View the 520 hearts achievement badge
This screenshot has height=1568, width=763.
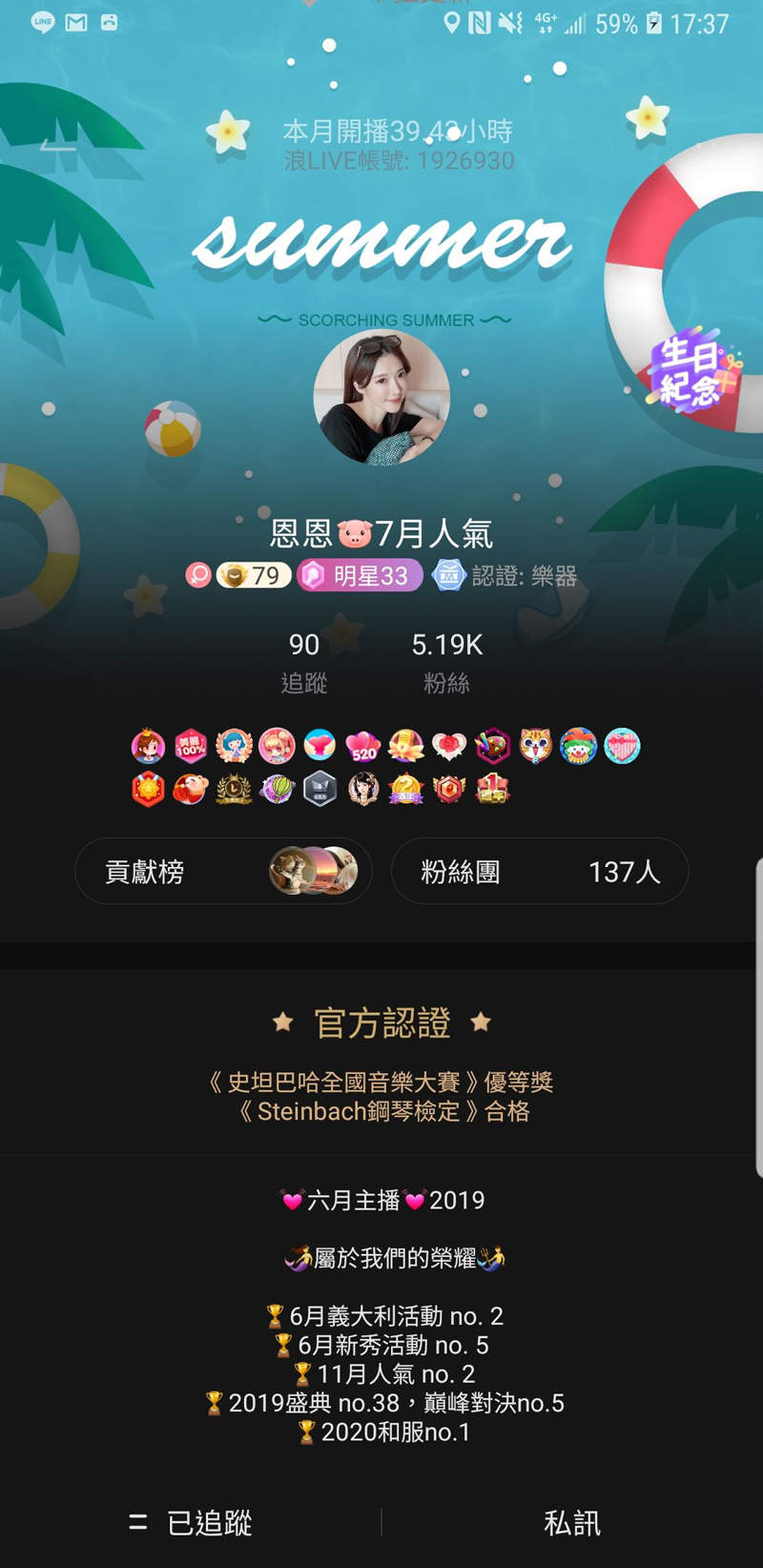[363, 747]
